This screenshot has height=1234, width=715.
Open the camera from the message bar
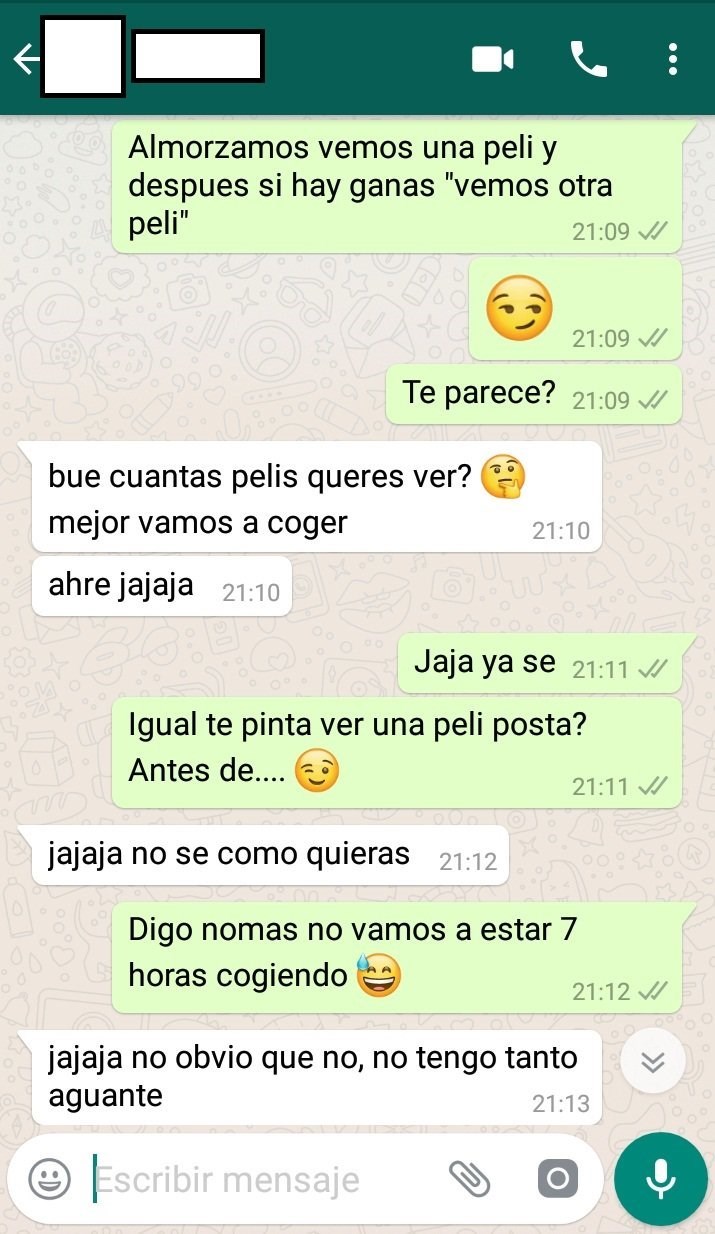coord(557,1180)
